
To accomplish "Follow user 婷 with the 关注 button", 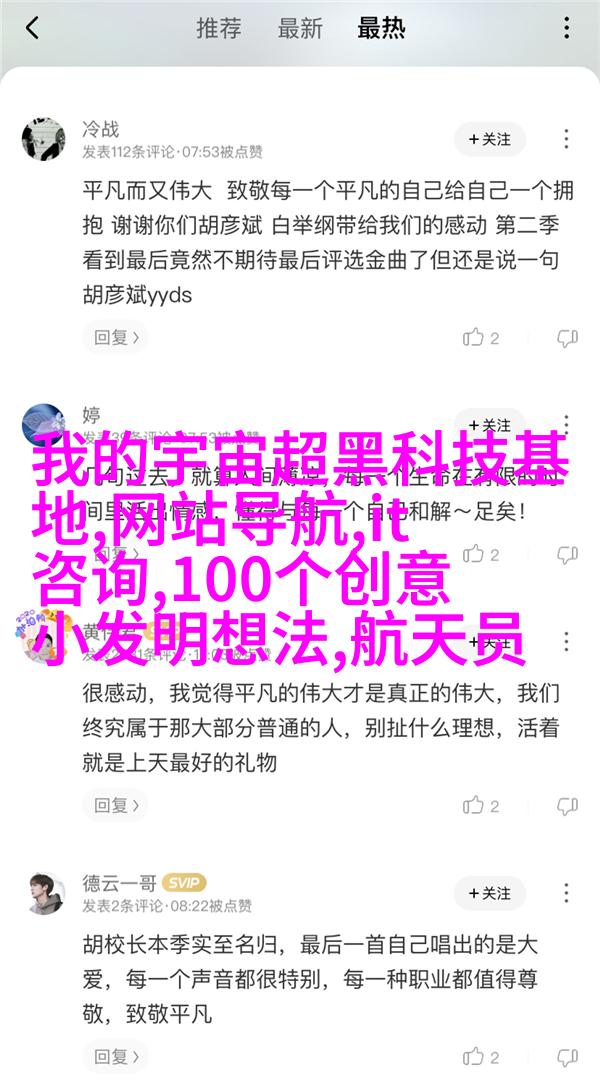I will pyautogui.click(x=490, y=425).
